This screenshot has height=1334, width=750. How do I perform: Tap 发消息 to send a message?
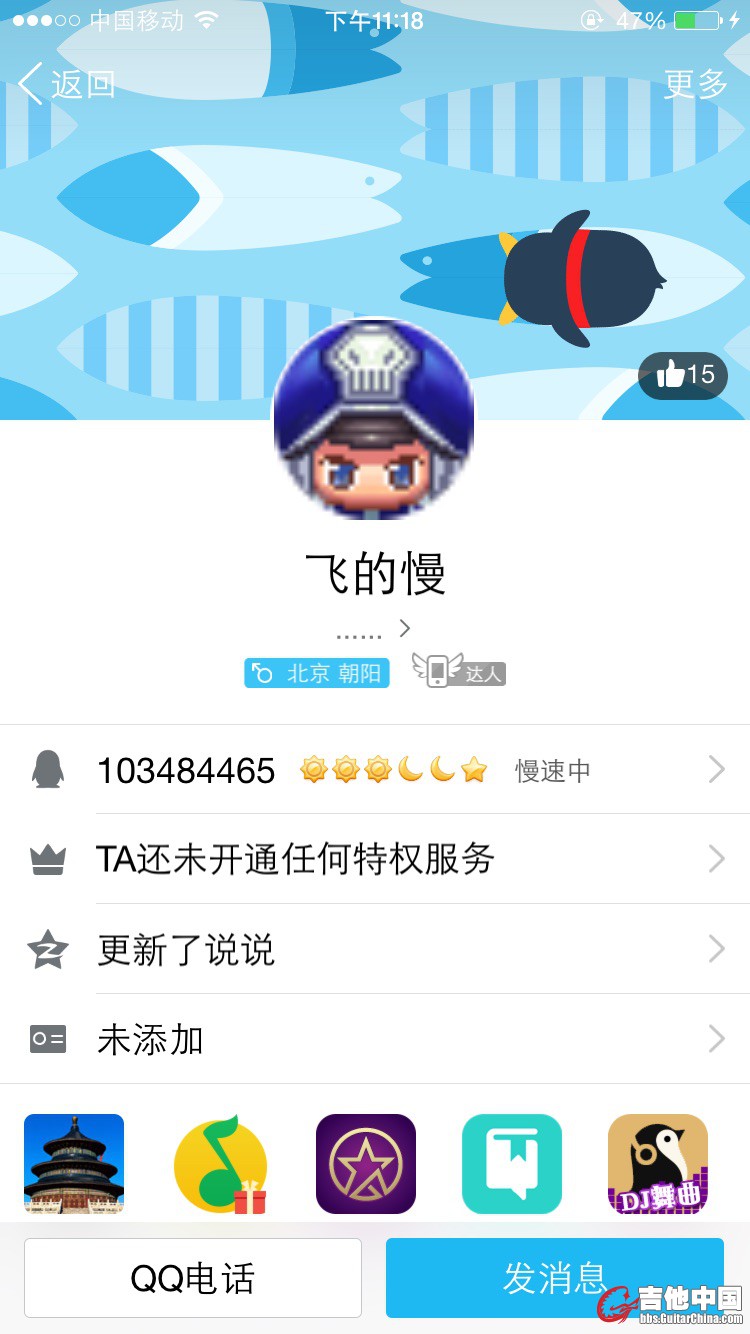point(554,1277)
